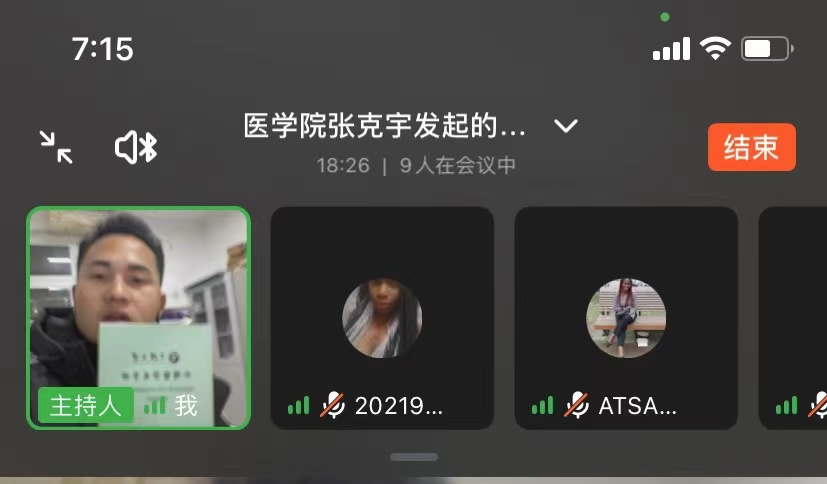
Task: Minimize the meeting window
Action: coord(56,147)
